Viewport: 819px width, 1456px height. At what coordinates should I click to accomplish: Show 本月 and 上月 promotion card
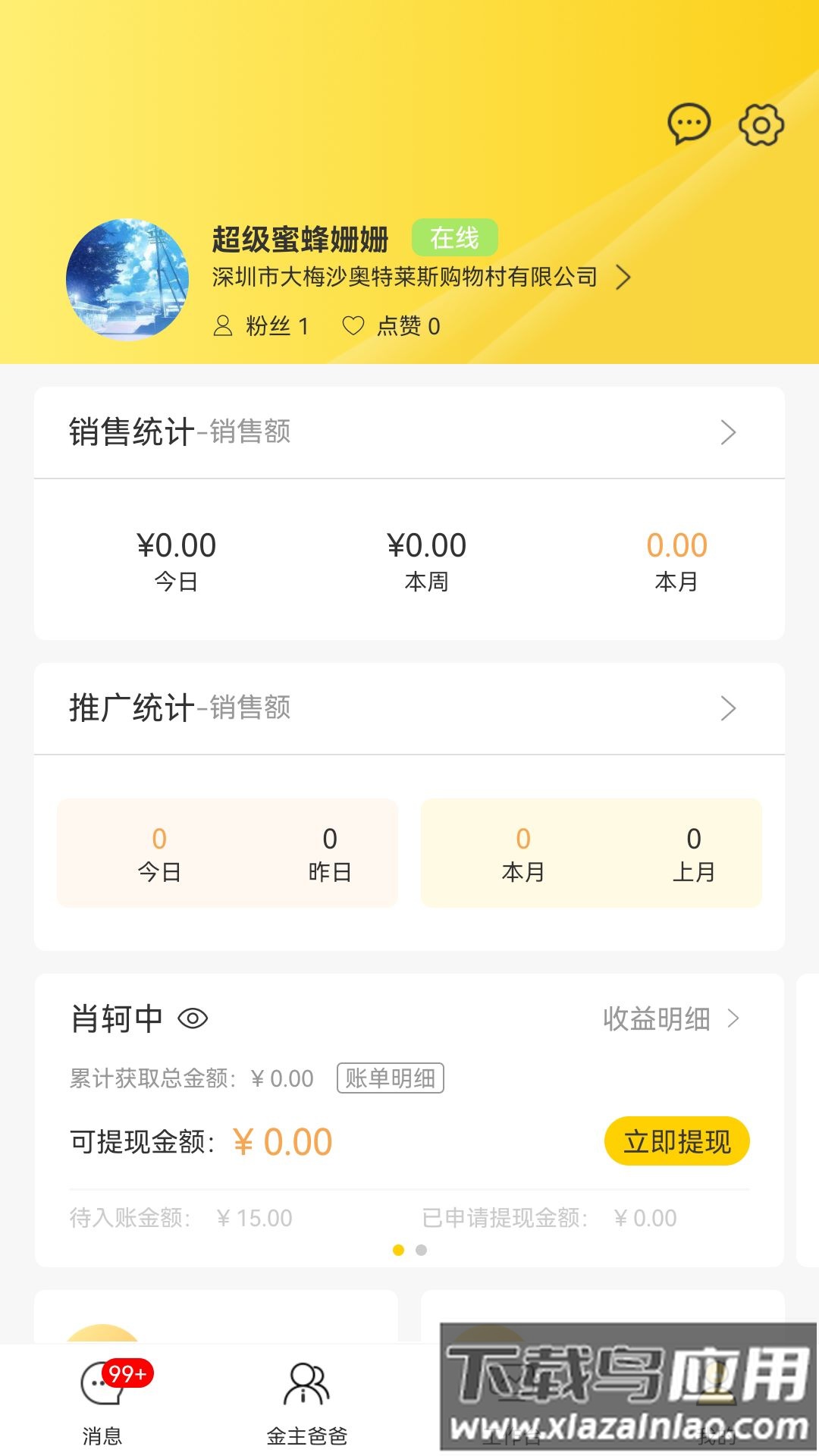pos(591,853)
